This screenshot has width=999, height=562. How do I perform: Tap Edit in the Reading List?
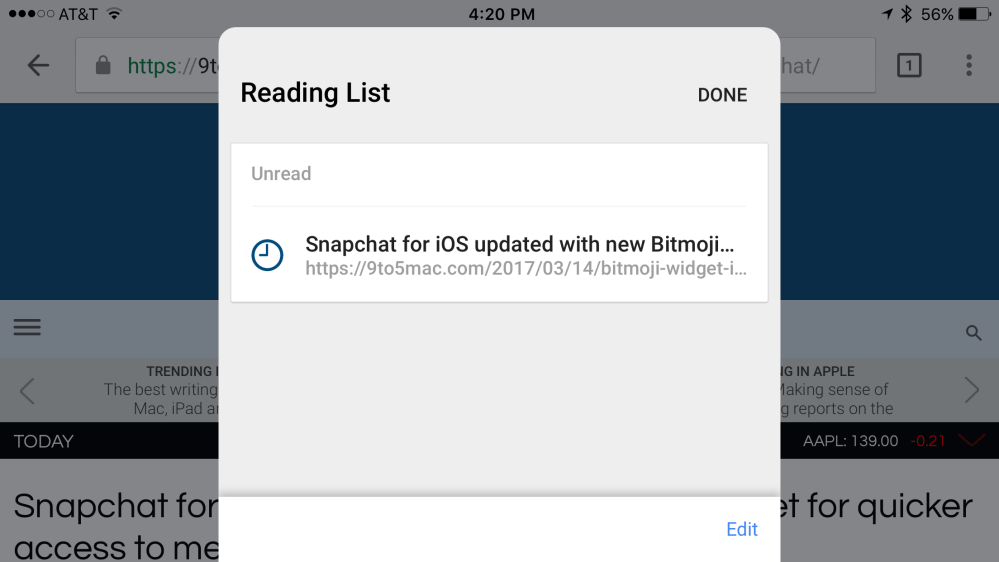(x=741, y=529)
